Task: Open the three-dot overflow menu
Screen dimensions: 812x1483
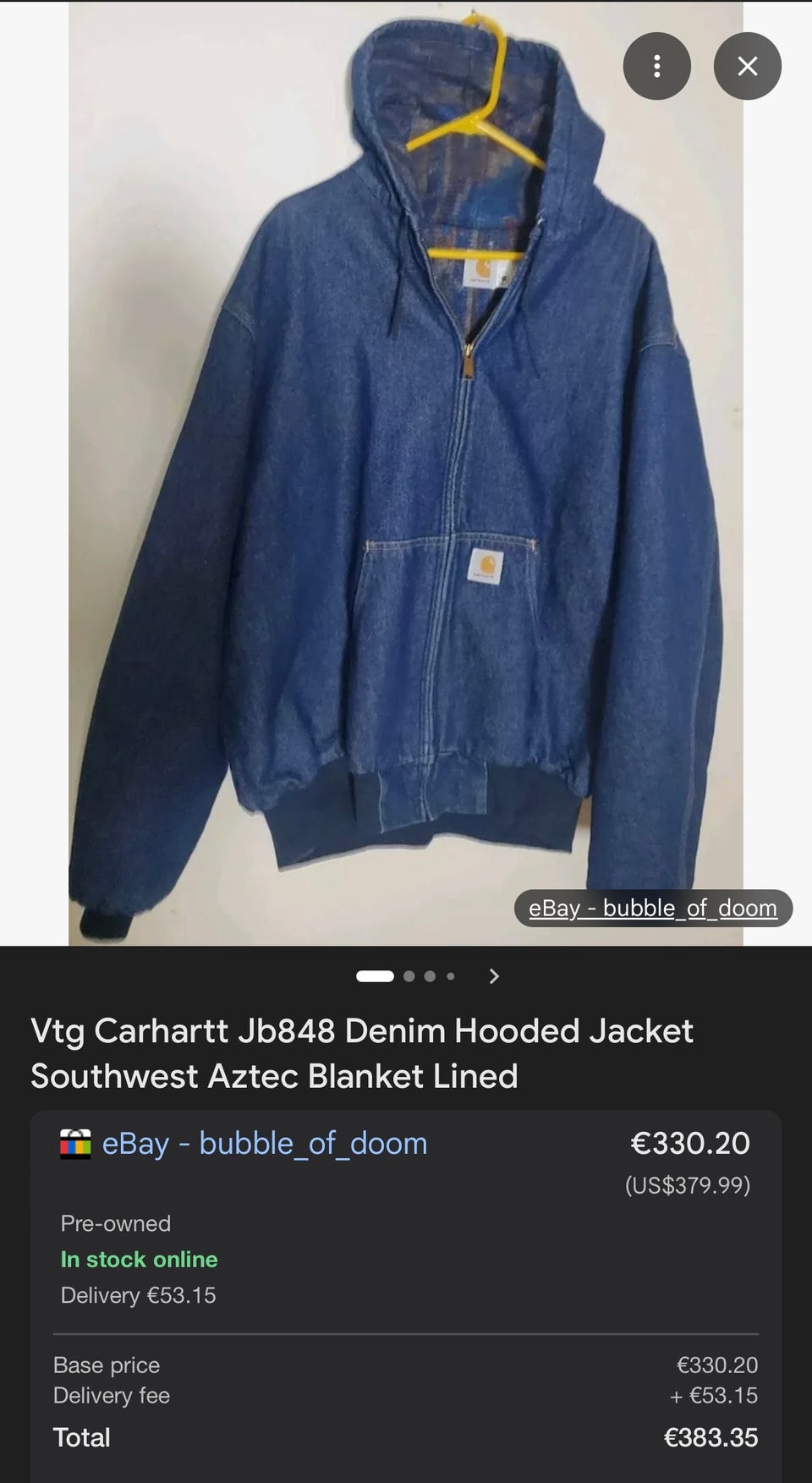Action: (x=656, y=66)
